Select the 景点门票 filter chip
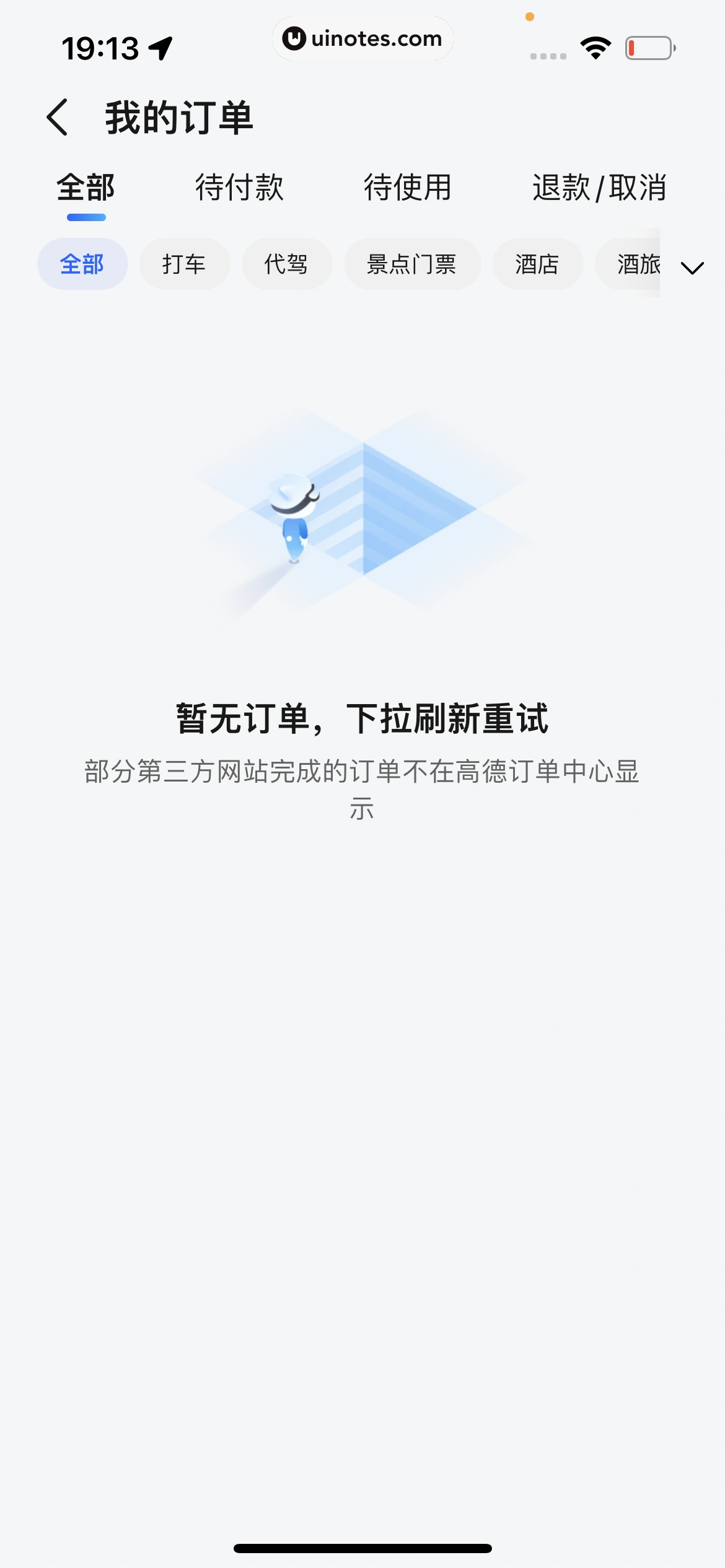The height and width of the screenshot is (1568, 725). pyautogui.click(x=413, y=264)
